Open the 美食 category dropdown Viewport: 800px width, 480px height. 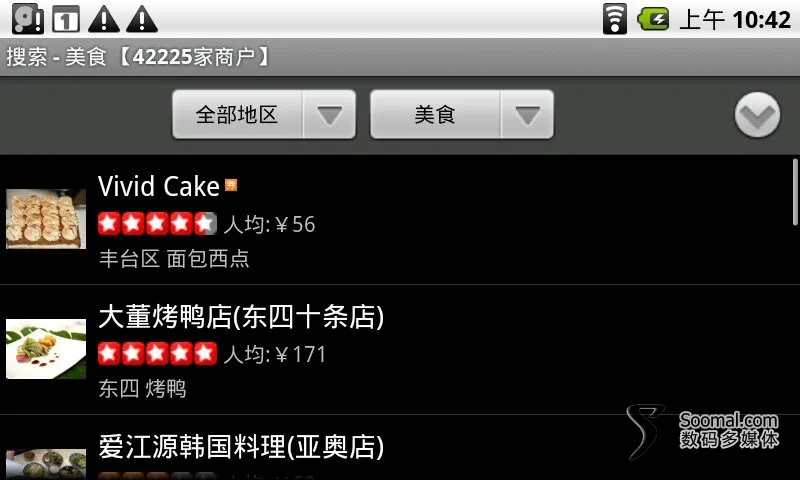click(462, 115)
